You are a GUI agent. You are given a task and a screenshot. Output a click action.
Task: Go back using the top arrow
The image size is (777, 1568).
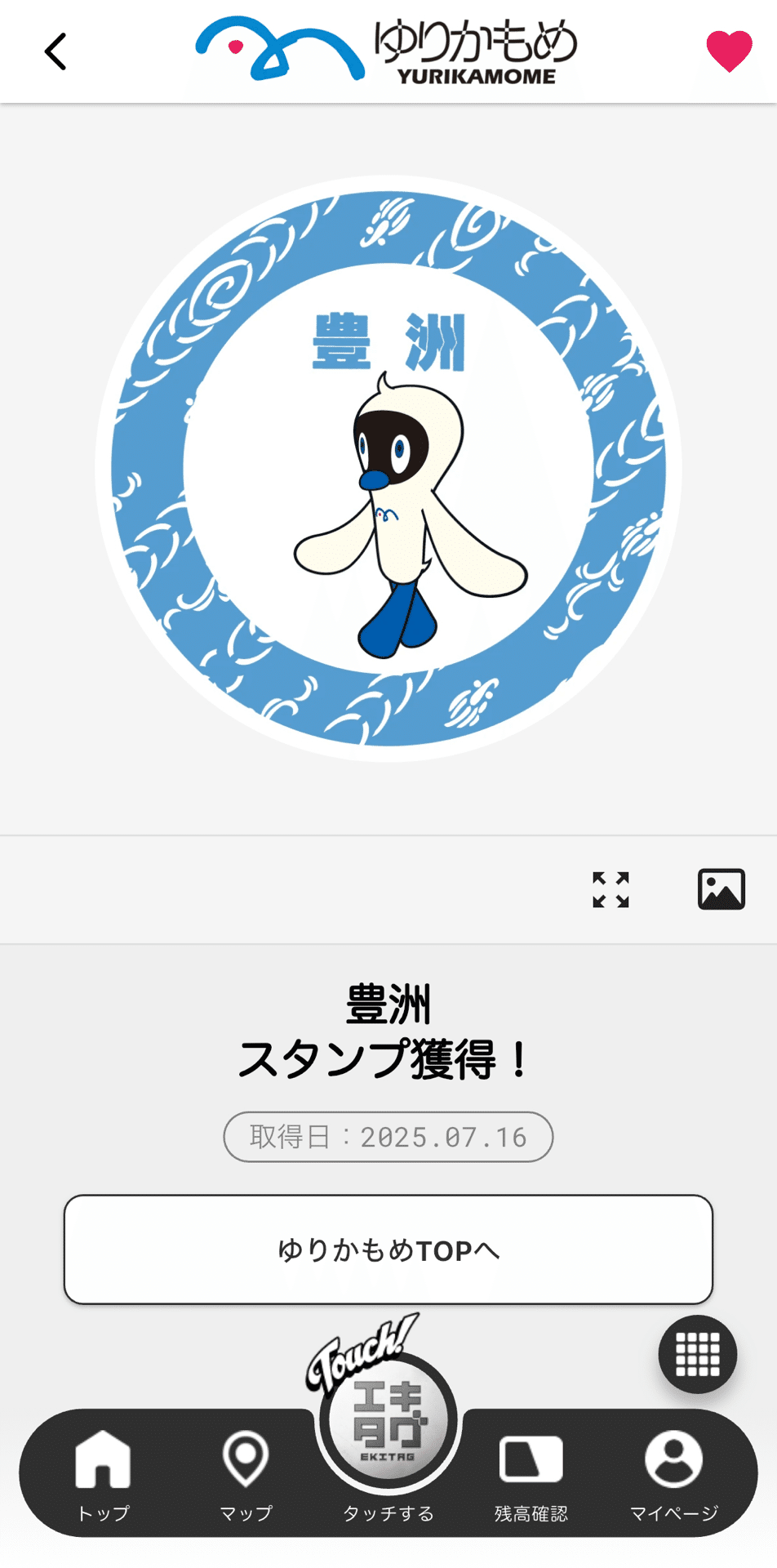(55, 52)
